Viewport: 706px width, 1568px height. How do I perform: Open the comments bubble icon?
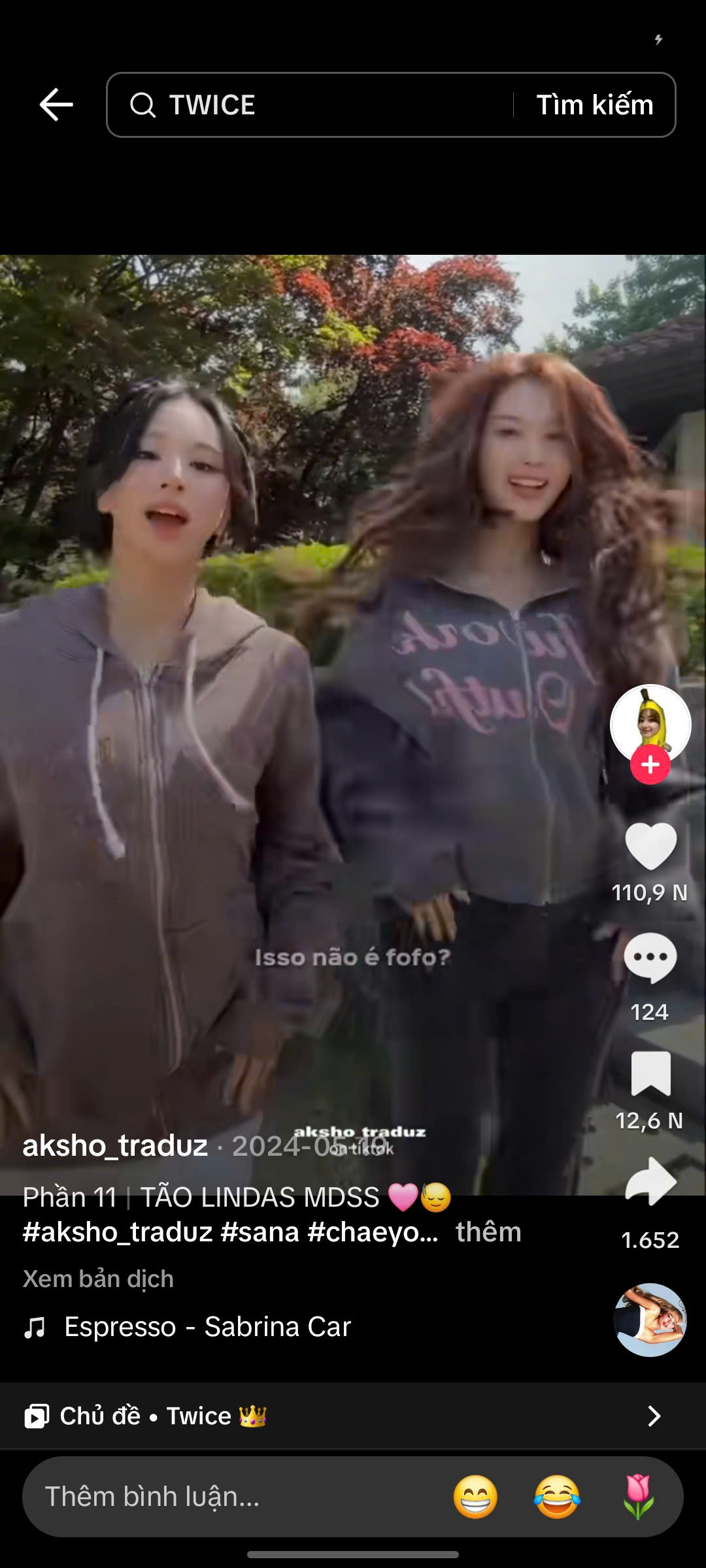click(650, 958)
